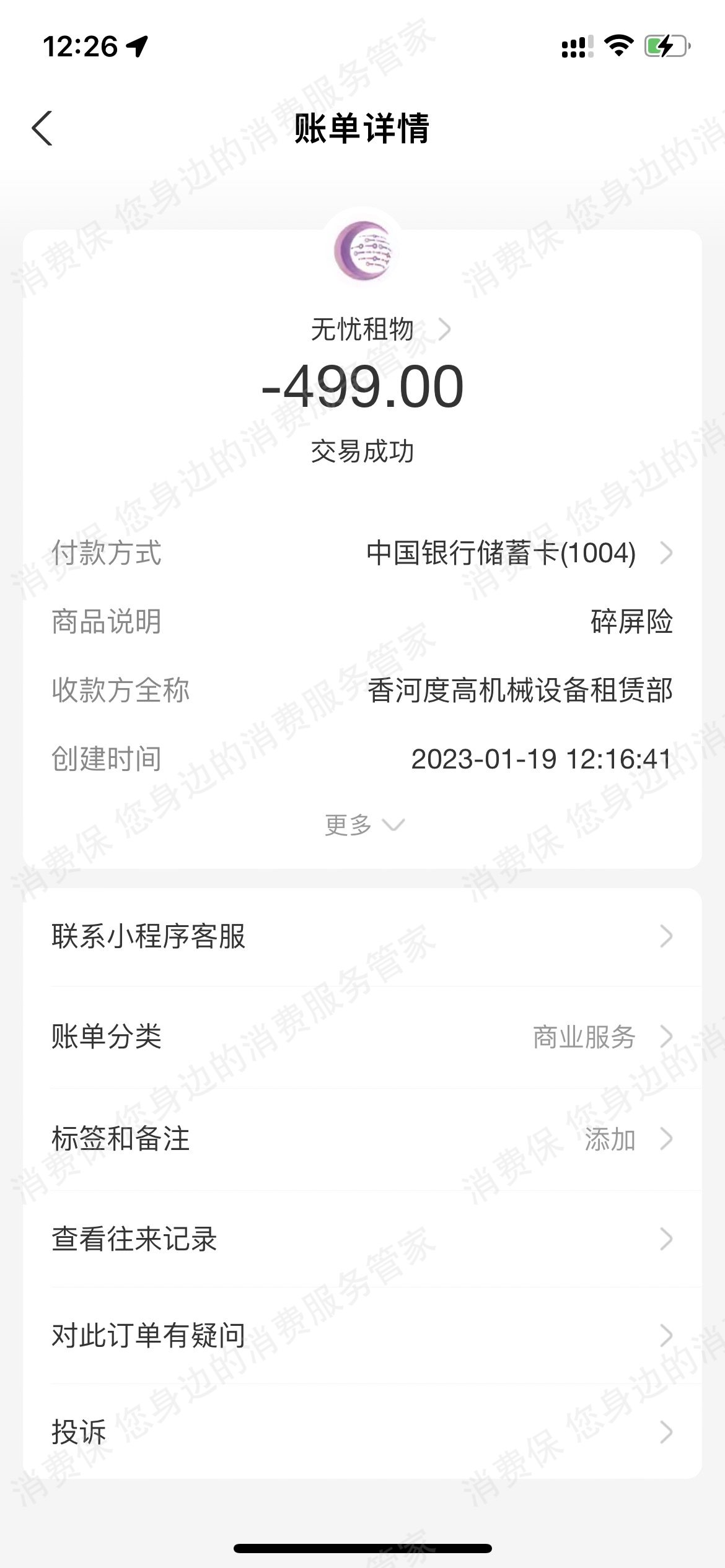The width and height of the screenshot is (725, 1568).
Task: Open payment method 中国银行储蓄卡(1004)
Action: (519, 553)
